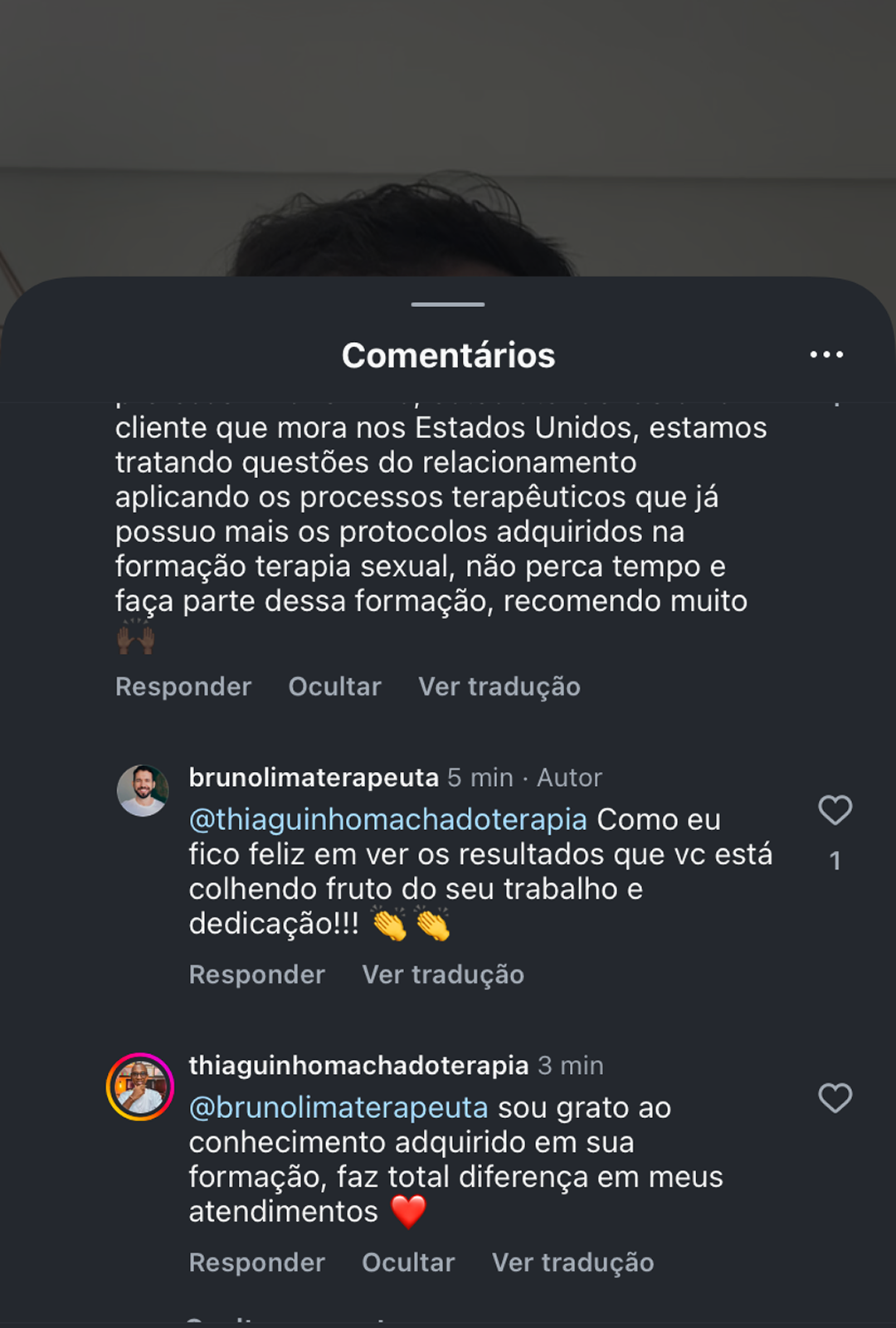Open thiaguinhomachadoterapia username link
Image resolution: width=896 pixels, height=1328 pixels.
358,1066
